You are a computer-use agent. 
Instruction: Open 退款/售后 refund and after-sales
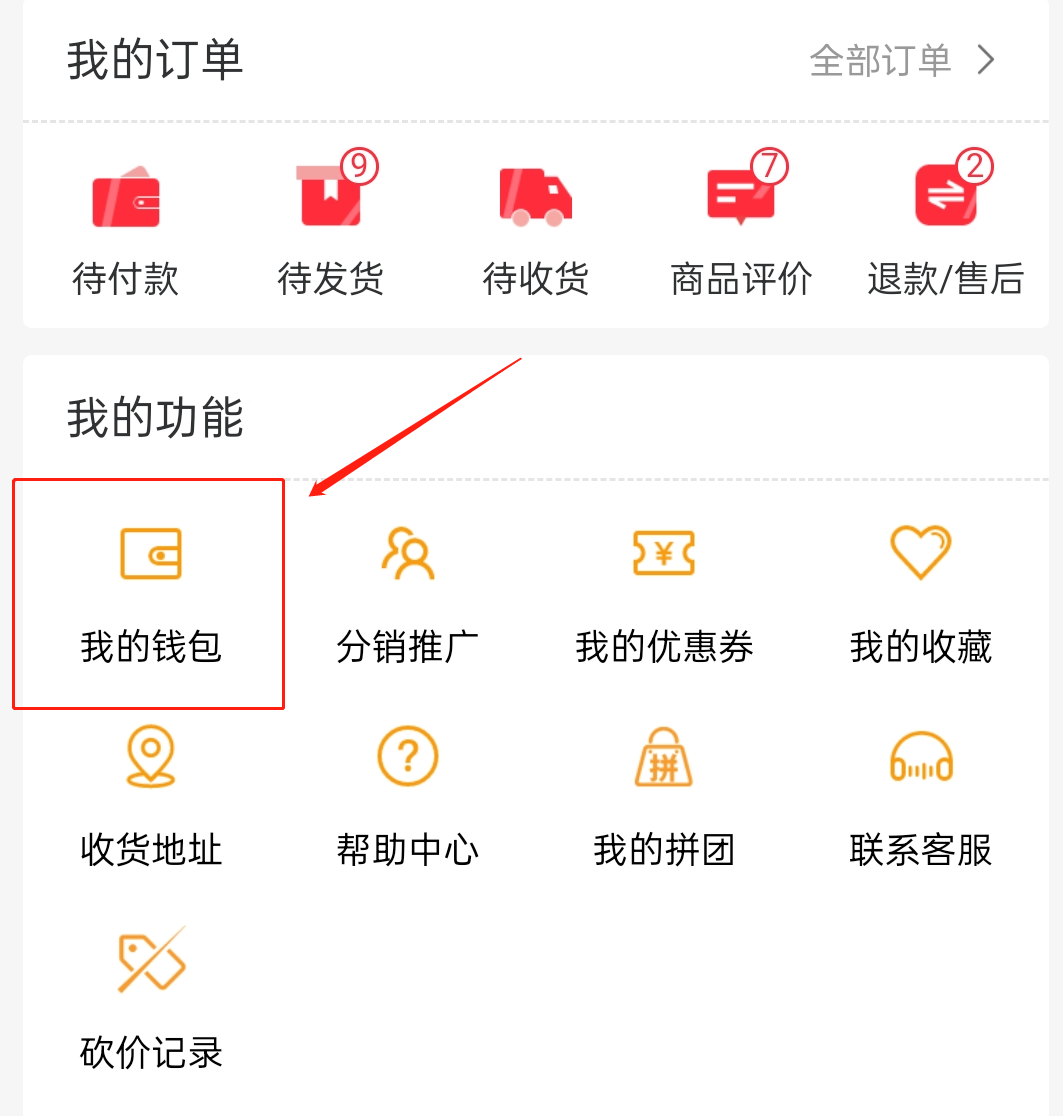point(945,232)
